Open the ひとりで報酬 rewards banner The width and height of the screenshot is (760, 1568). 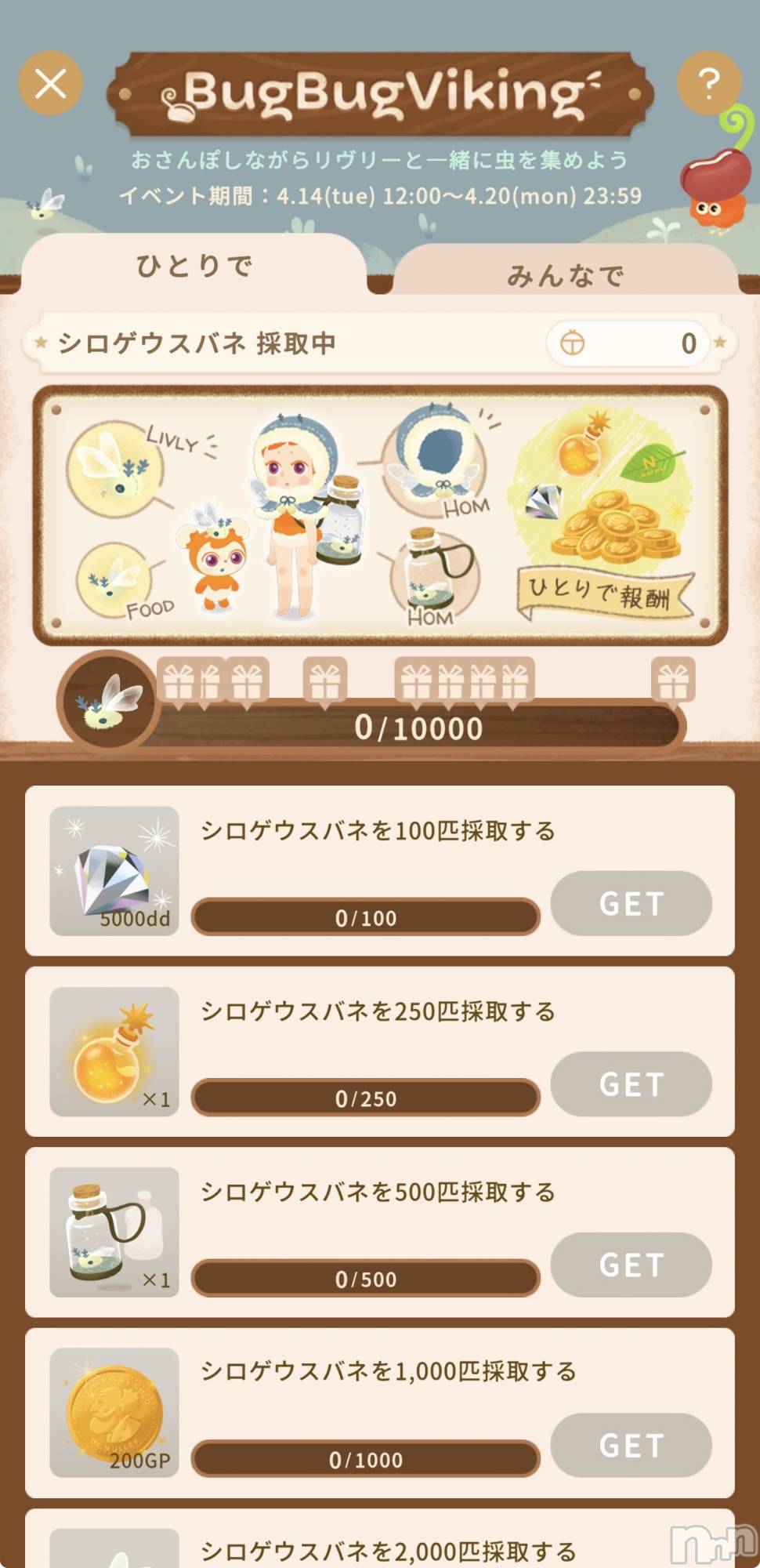602,593
